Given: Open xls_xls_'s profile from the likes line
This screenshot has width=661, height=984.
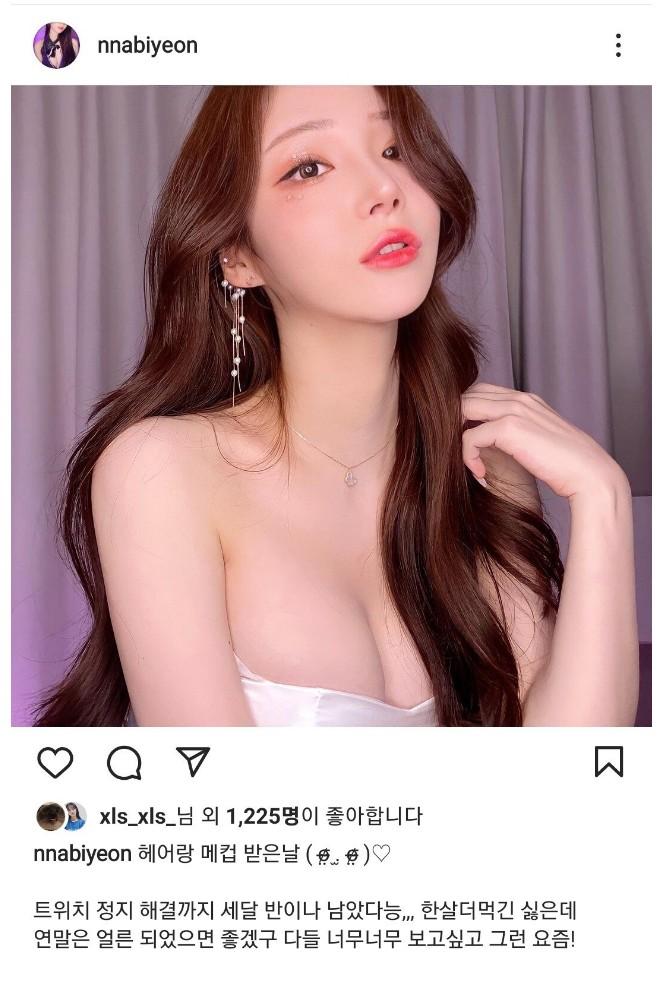Looking at the screenshot, I should 138,817.
